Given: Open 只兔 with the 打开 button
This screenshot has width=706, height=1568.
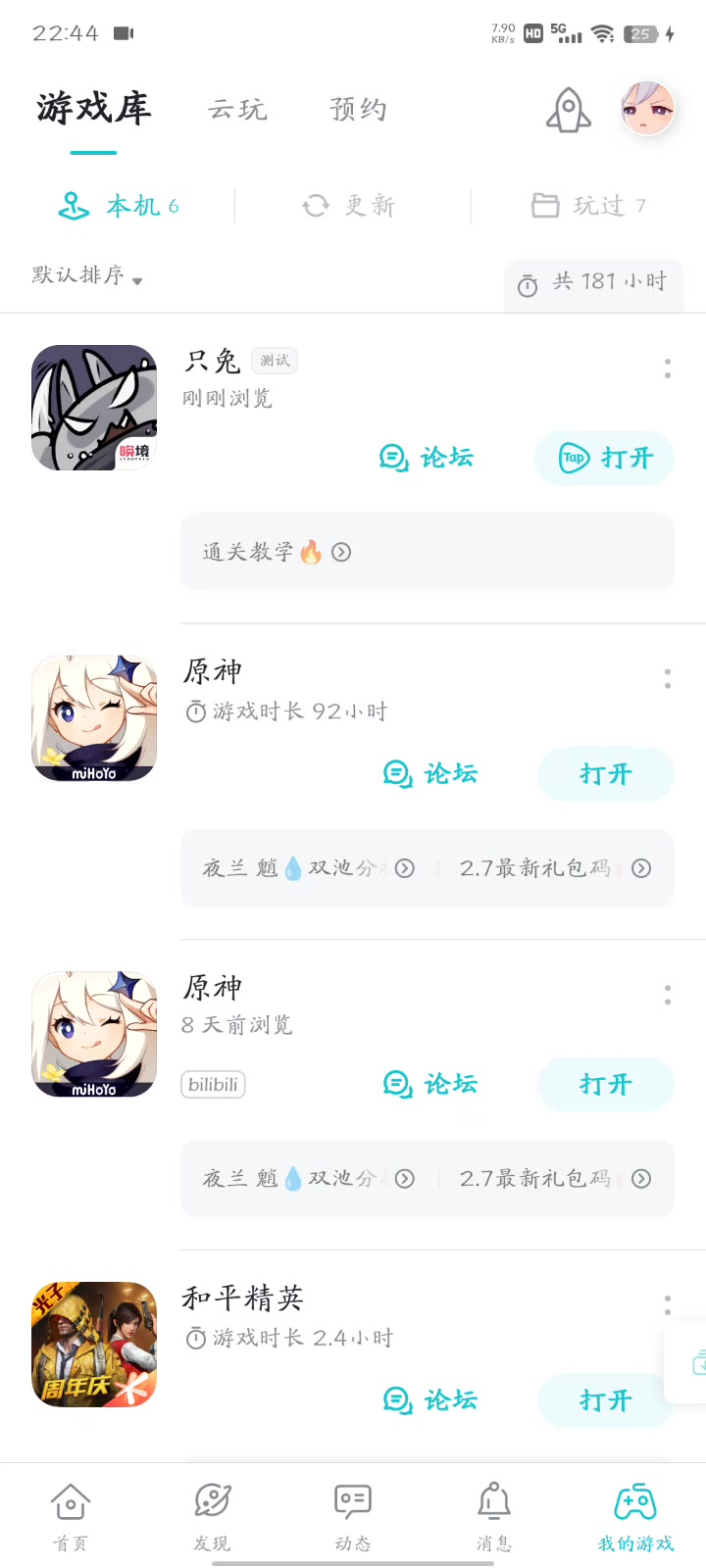Looking at the screenshot, I should pos(604,458).
